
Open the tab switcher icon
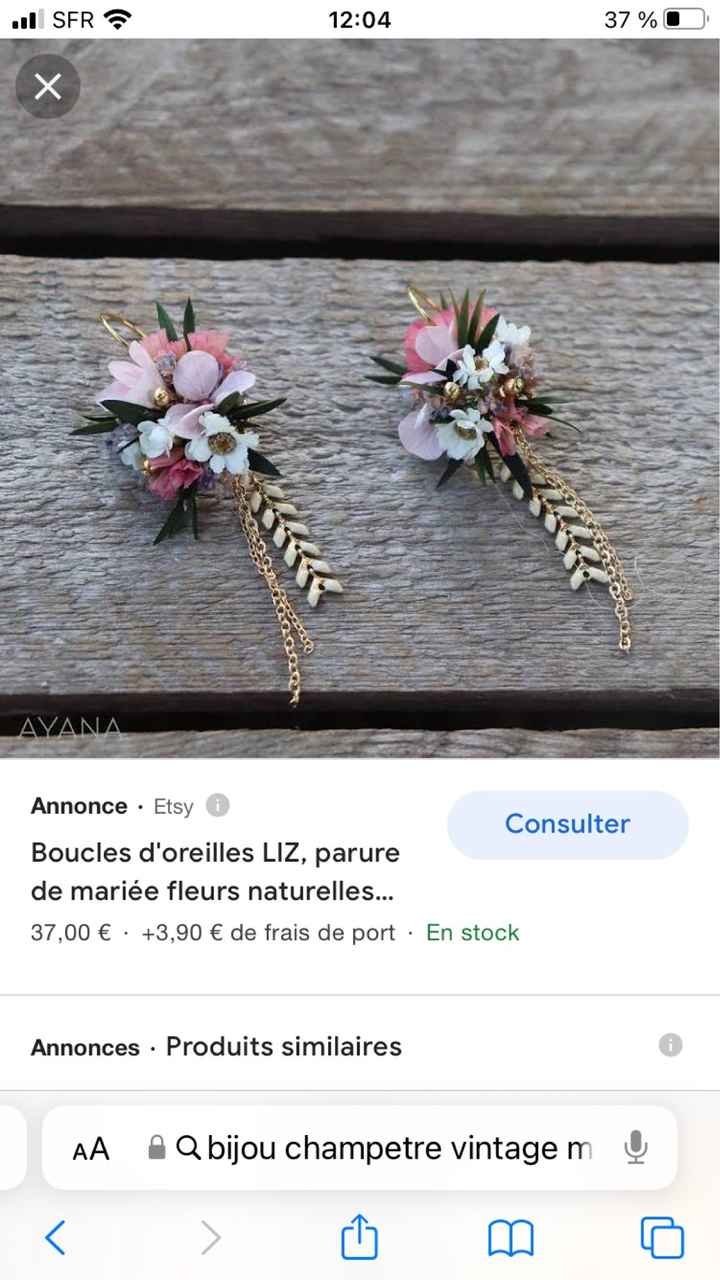coord(660,1238)
